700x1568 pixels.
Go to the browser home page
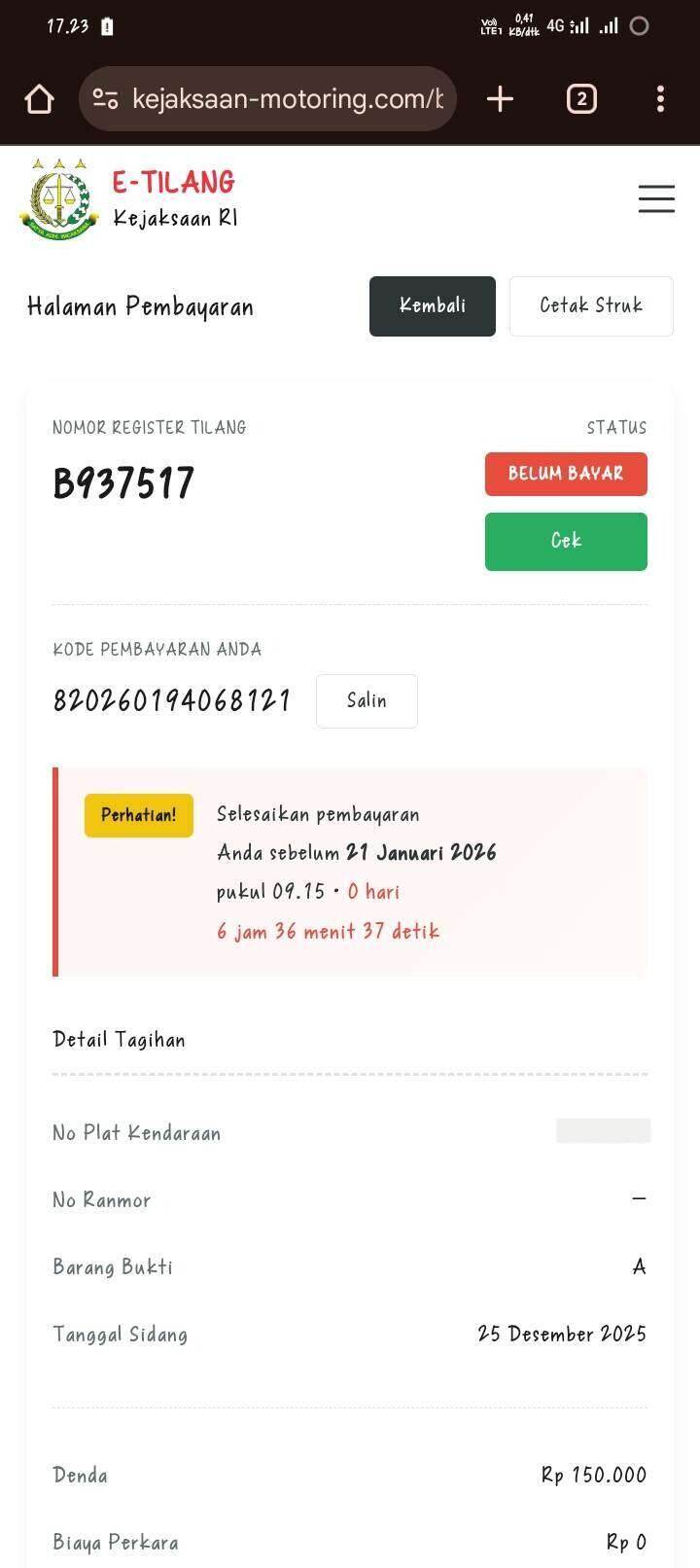pos(39,99)
